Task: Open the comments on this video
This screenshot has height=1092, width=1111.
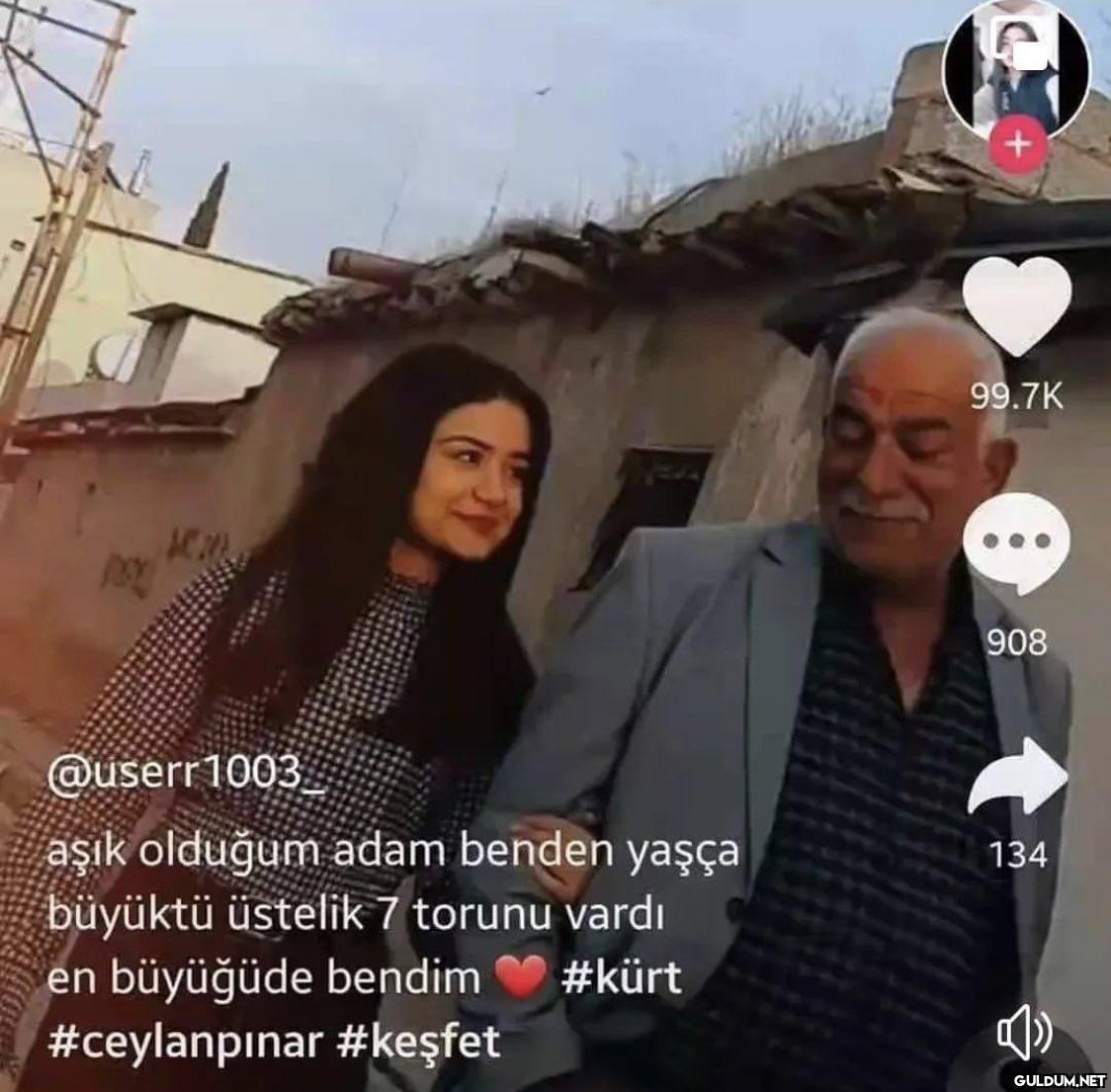Action: pyautogui.click(x=1017, y=546)
